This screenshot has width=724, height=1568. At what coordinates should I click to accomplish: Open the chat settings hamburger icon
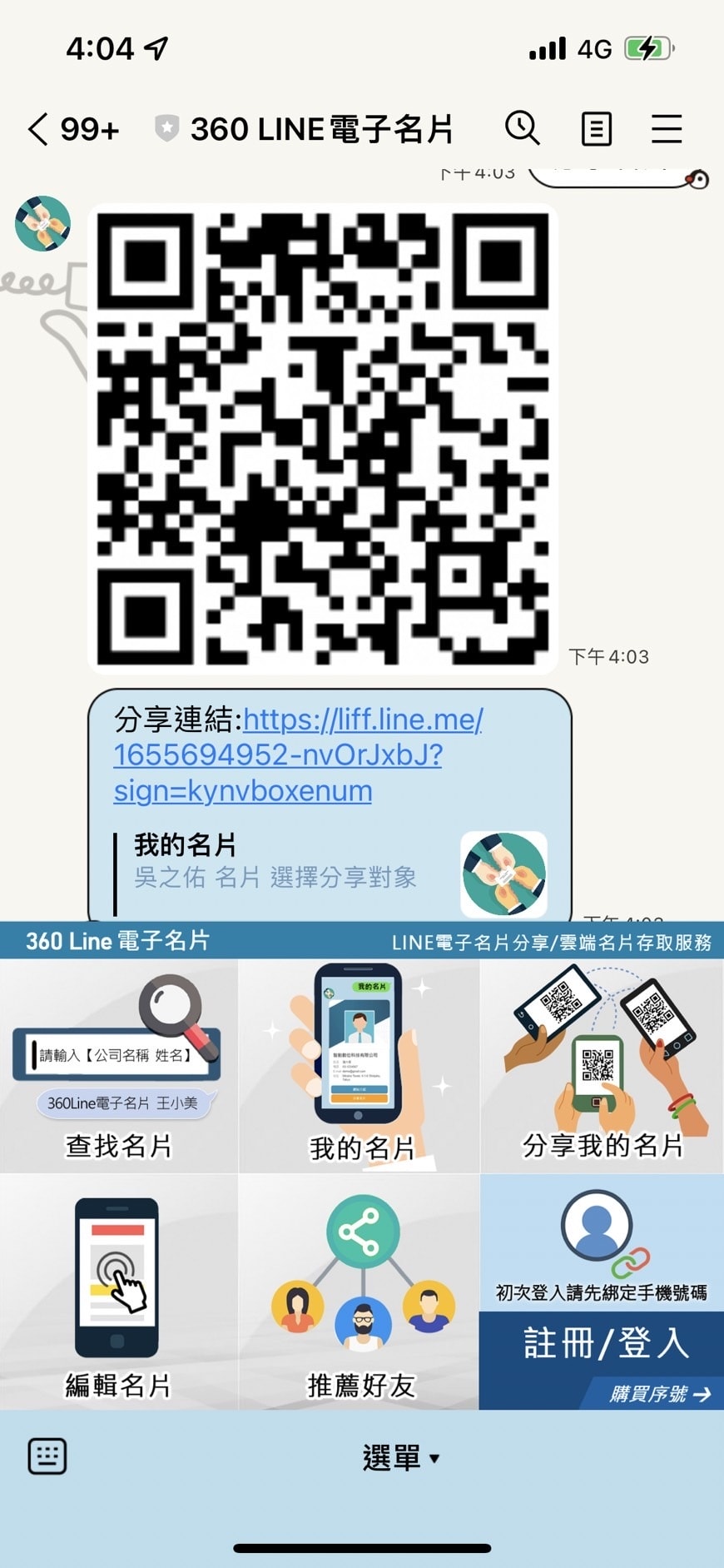pos(667,128)
